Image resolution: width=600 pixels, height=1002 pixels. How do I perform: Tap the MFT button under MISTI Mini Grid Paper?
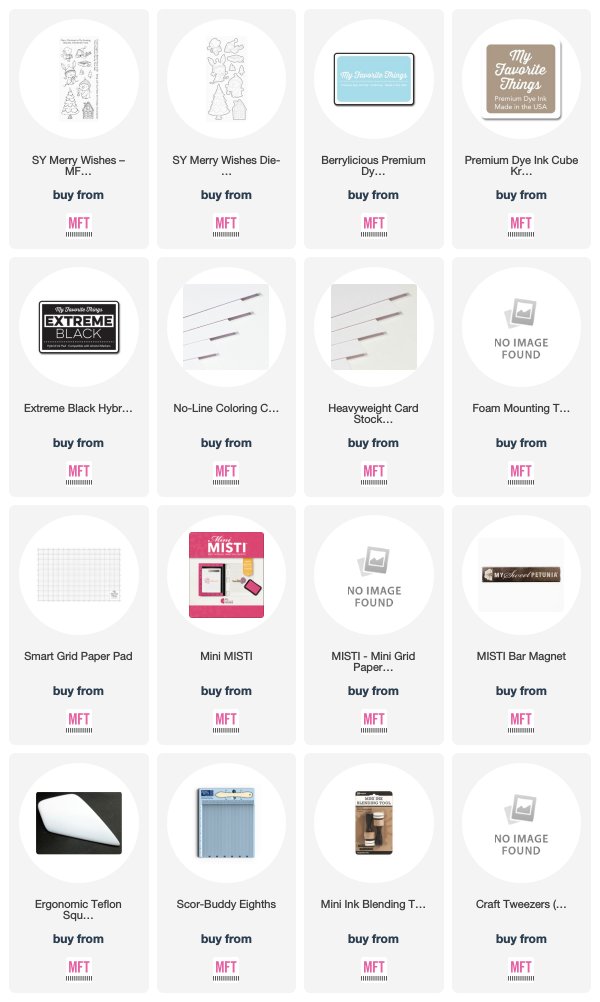point(374,721)
